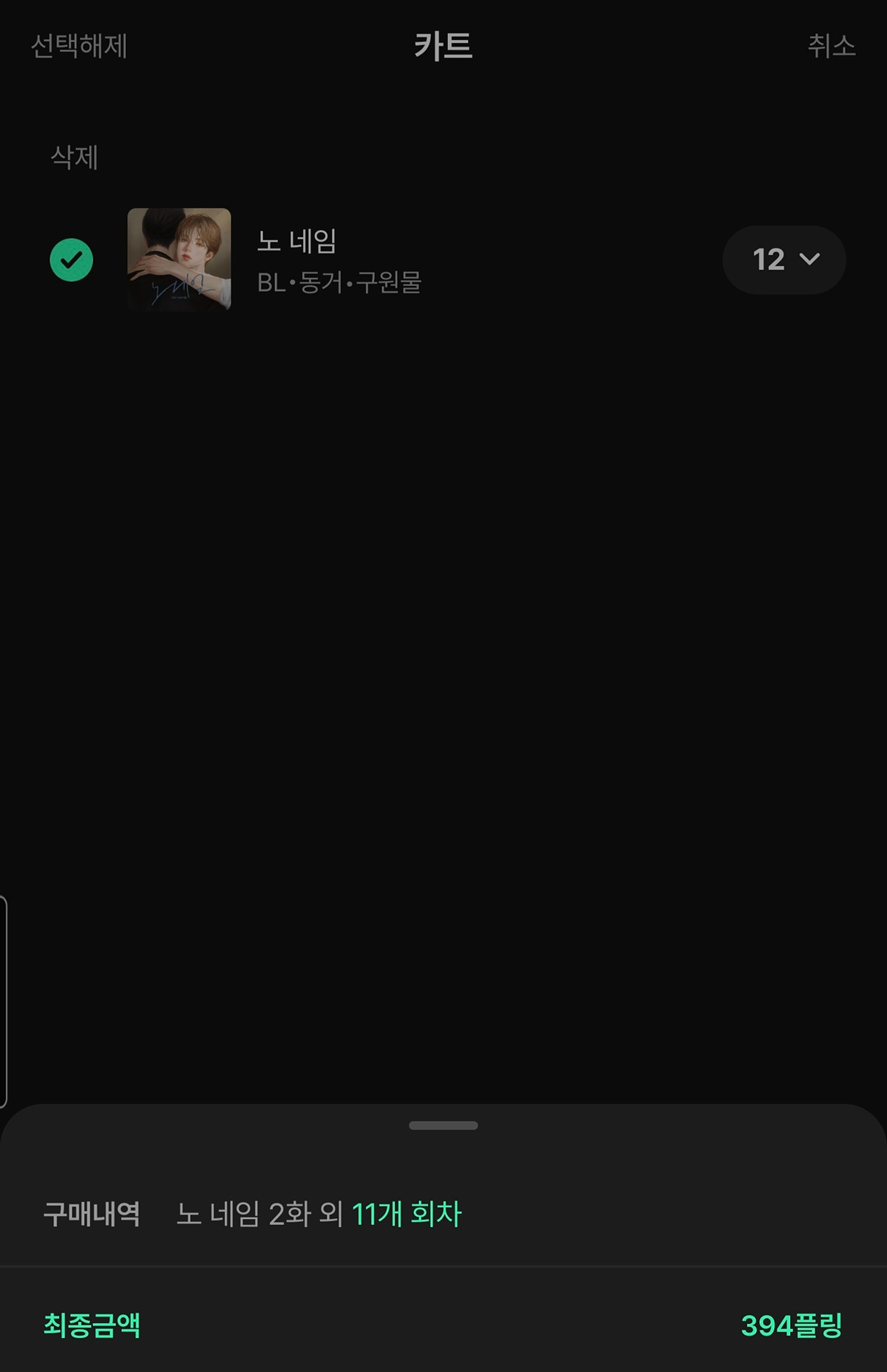The height and width of the screenshot is (1372, 887).
Task: Select 선택해제 to deselect all items
Action: tap(78, 48)
